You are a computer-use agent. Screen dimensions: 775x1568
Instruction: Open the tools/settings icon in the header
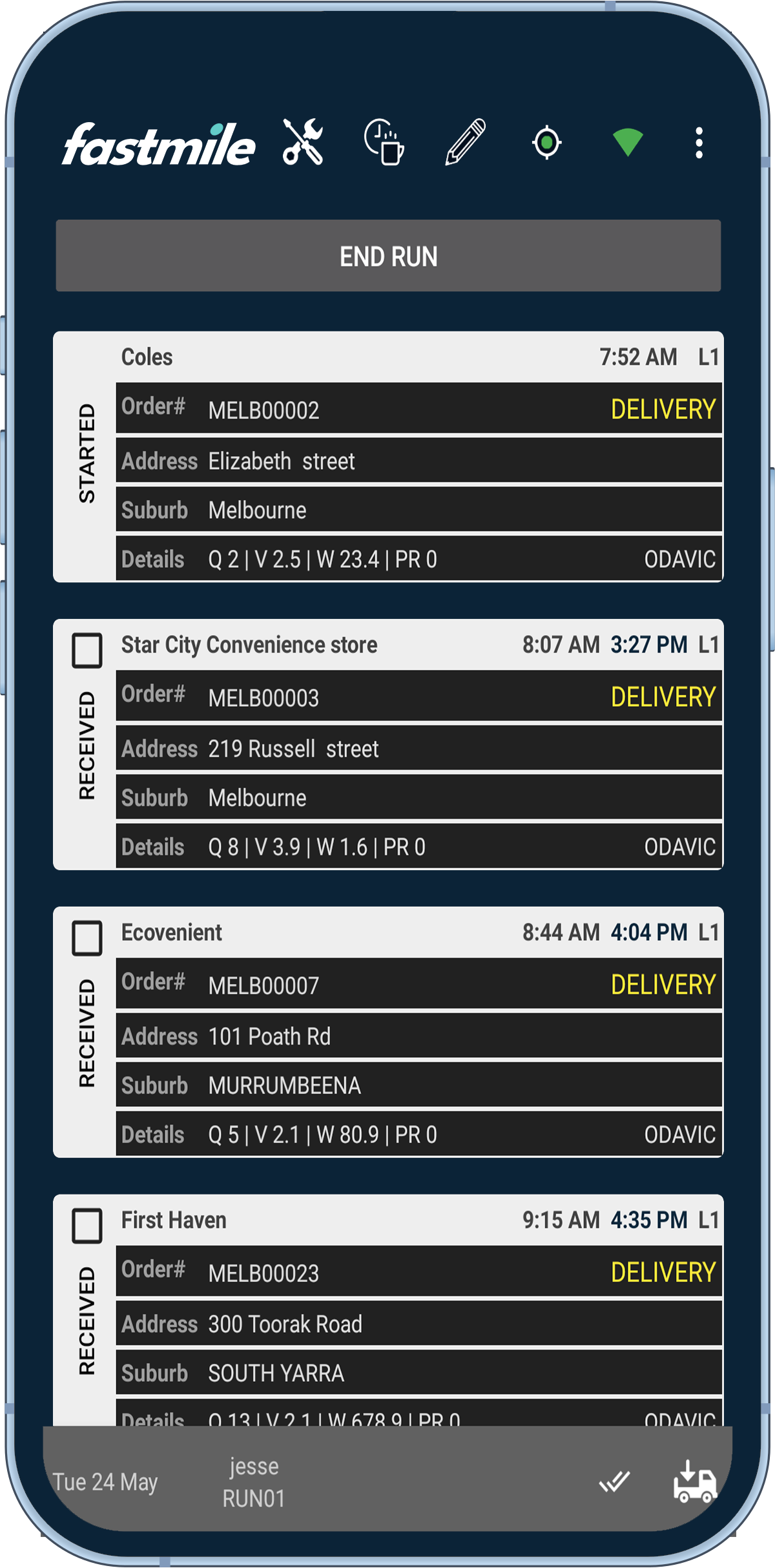(x=305, y=143)
